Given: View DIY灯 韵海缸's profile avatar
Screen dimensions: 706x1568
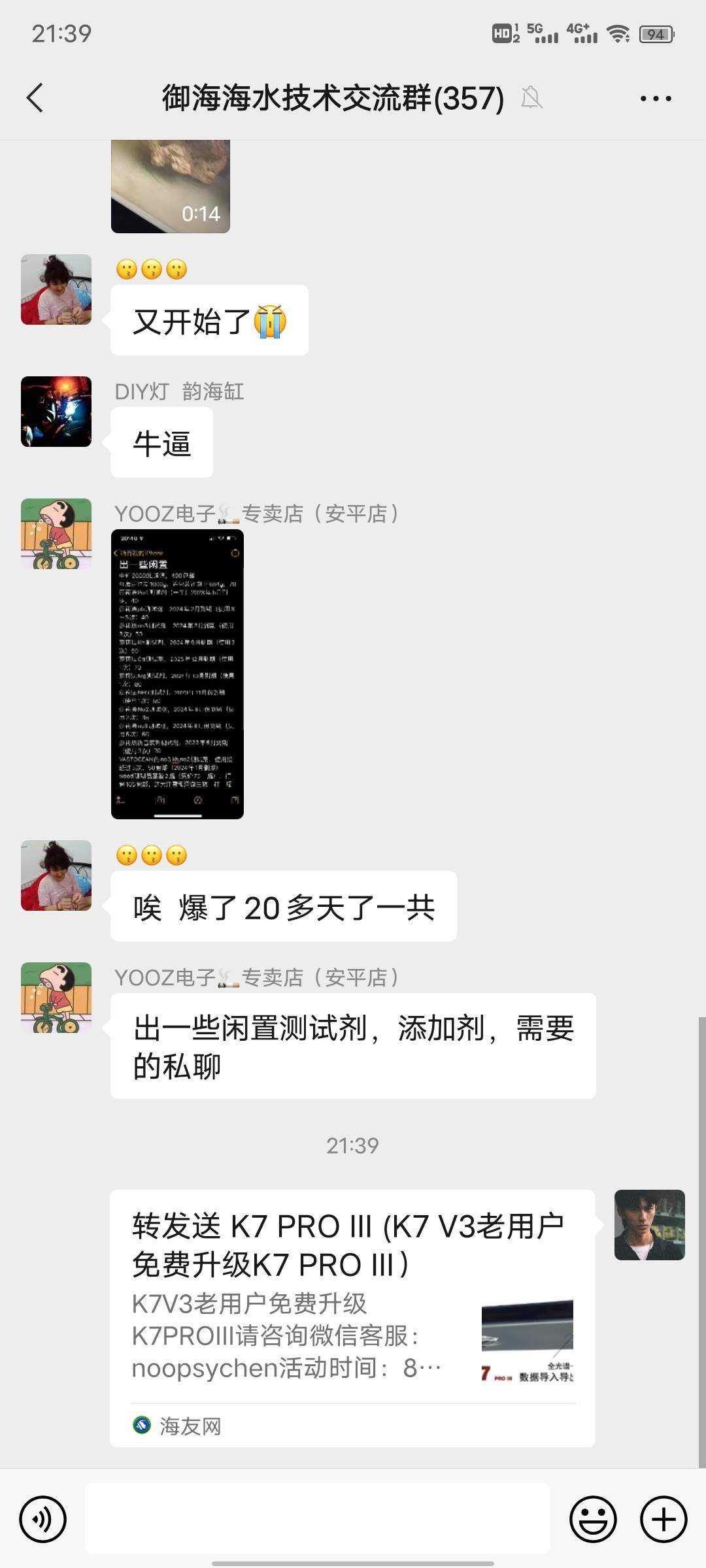Looking at the screenshot, I should coord(56,412).
